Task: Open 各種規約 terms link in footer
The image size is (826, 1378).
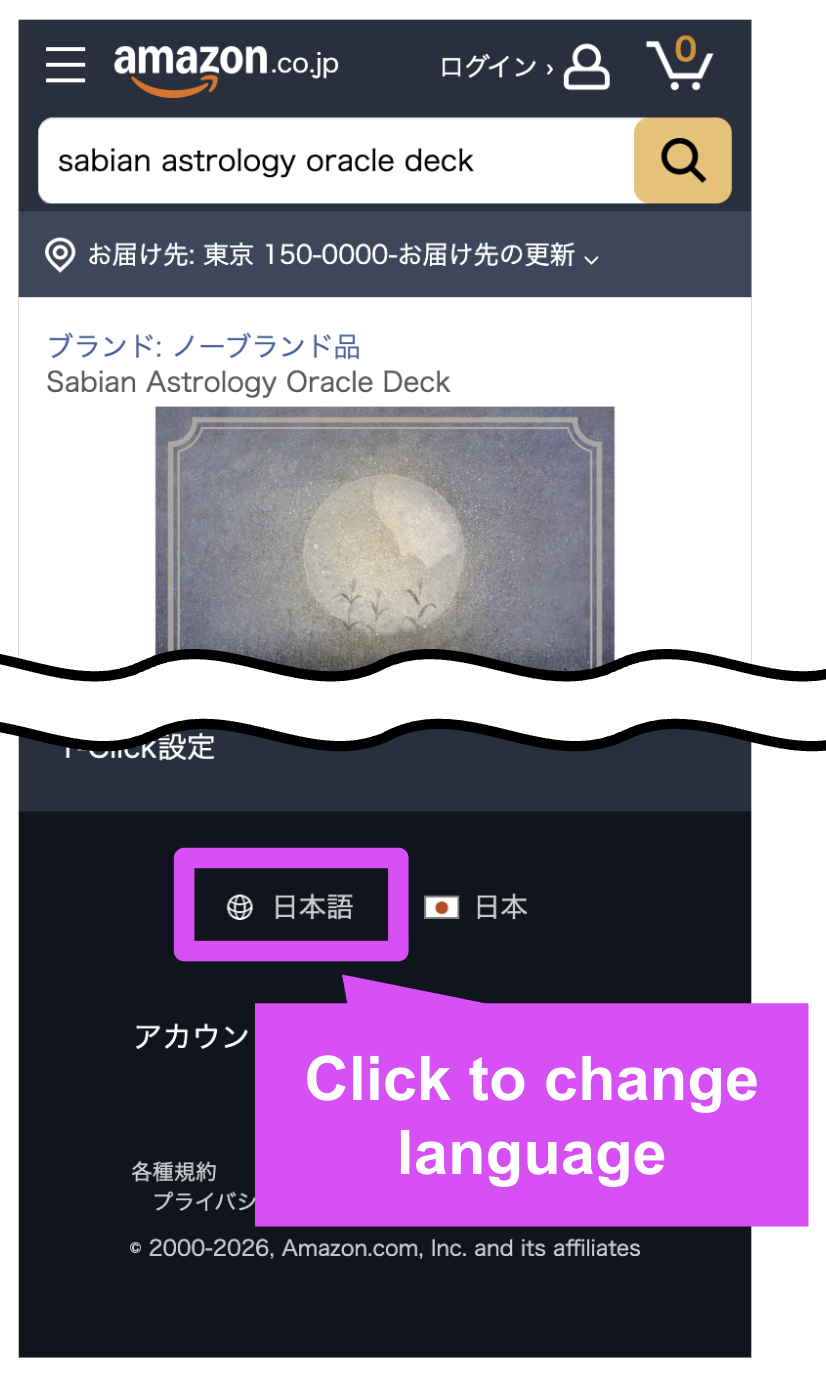Action: tap(173, 1171)
